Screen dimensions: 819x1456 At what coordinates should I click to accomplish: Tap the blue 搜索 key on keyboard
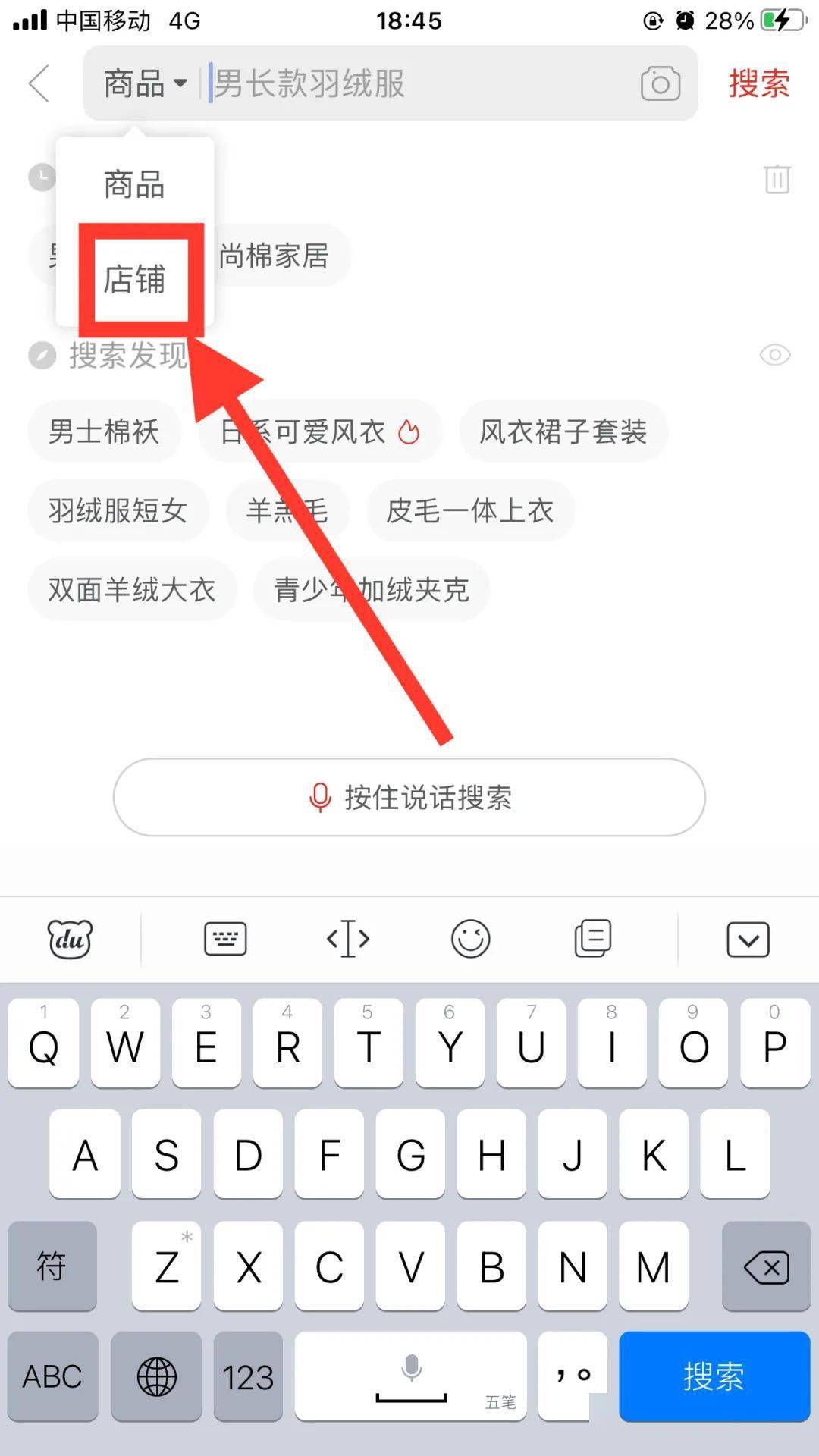714,1376
